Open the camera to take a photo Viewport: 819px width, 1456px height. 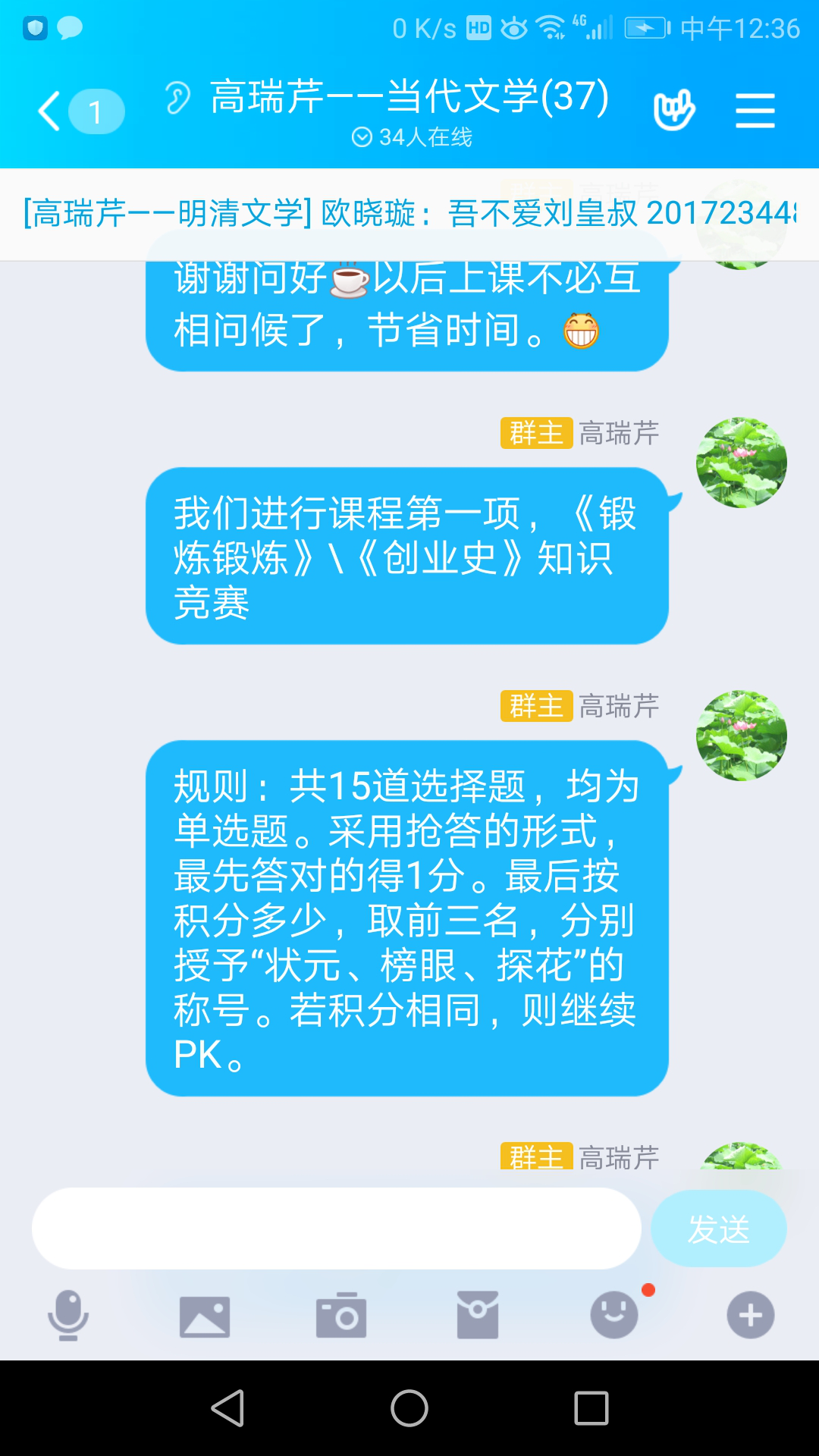click(341, 1315)
